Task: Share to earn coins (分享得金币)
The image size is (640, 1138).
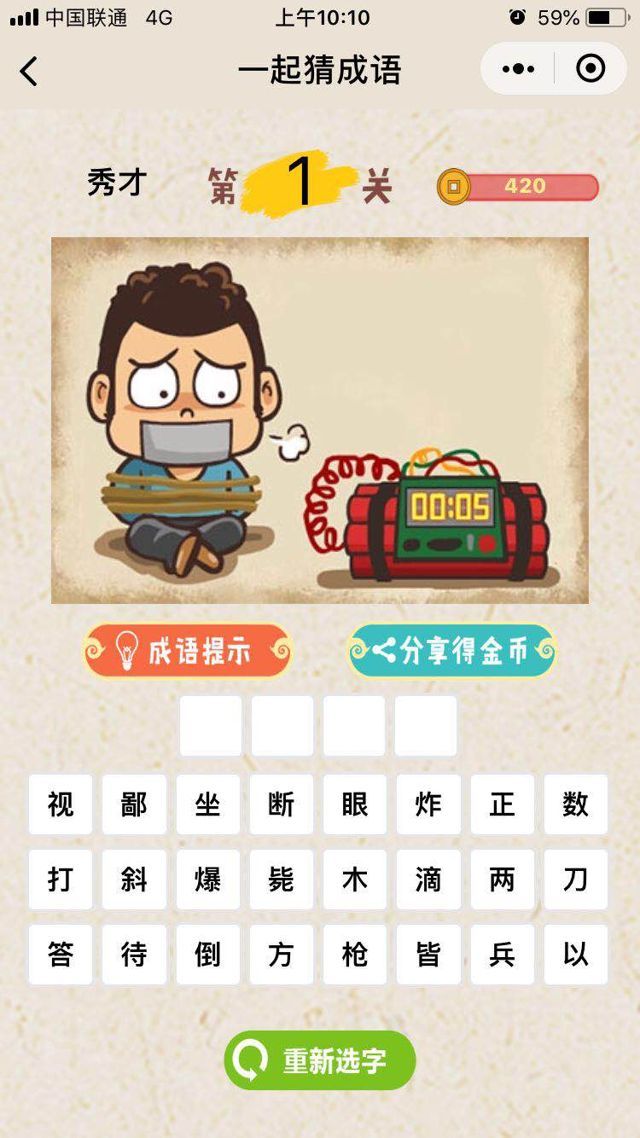Action: 451,651
